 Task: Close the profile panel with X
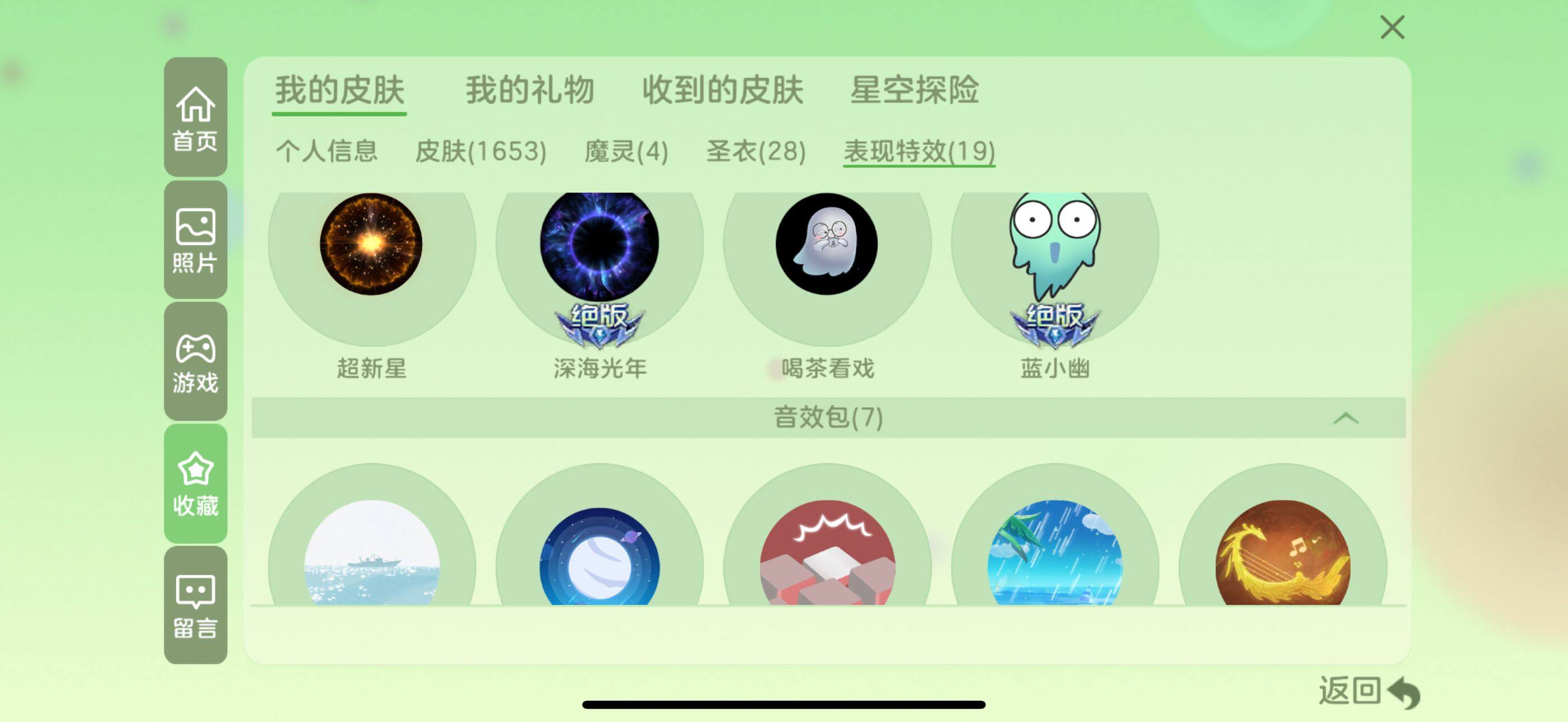pos(1392,27)
